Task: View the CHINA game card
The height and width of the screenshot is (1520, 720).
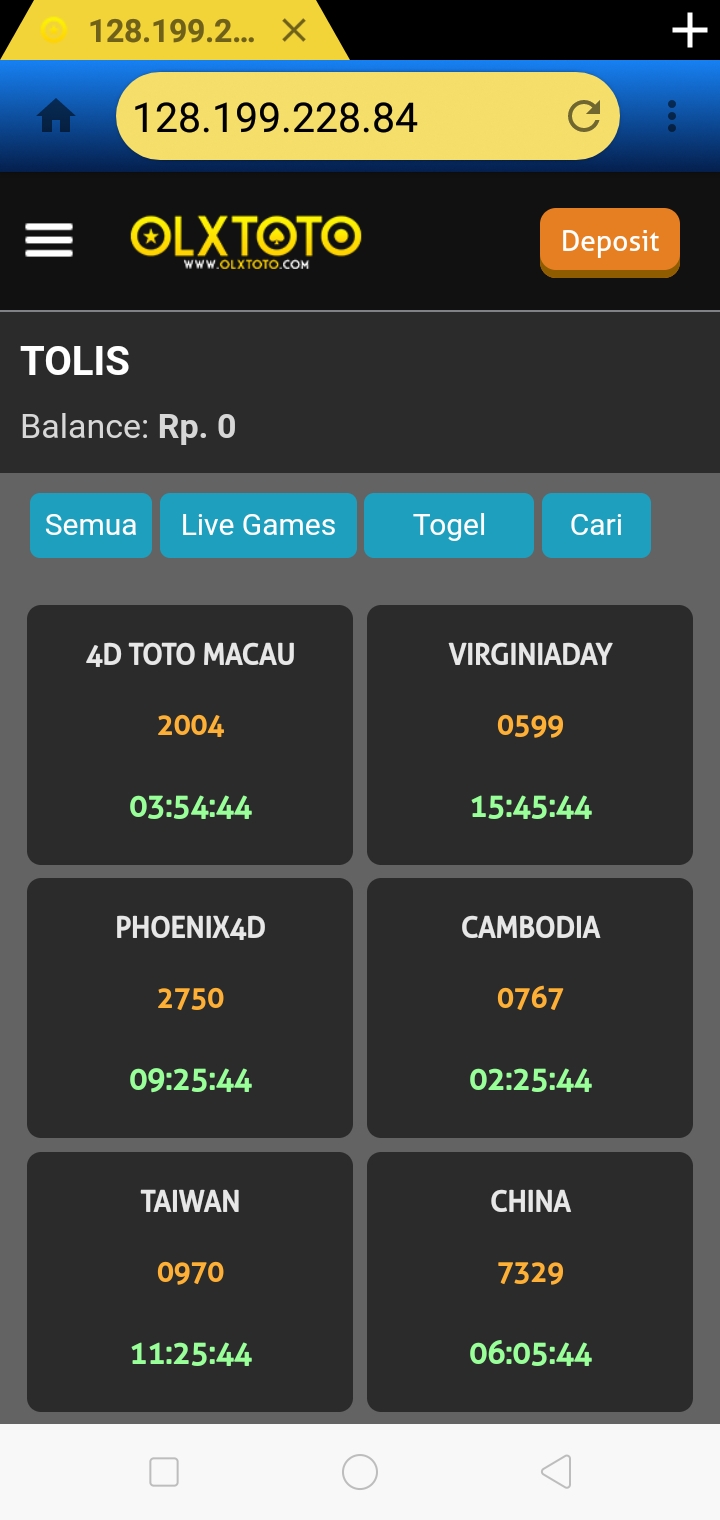Action: click(530, 1281)
